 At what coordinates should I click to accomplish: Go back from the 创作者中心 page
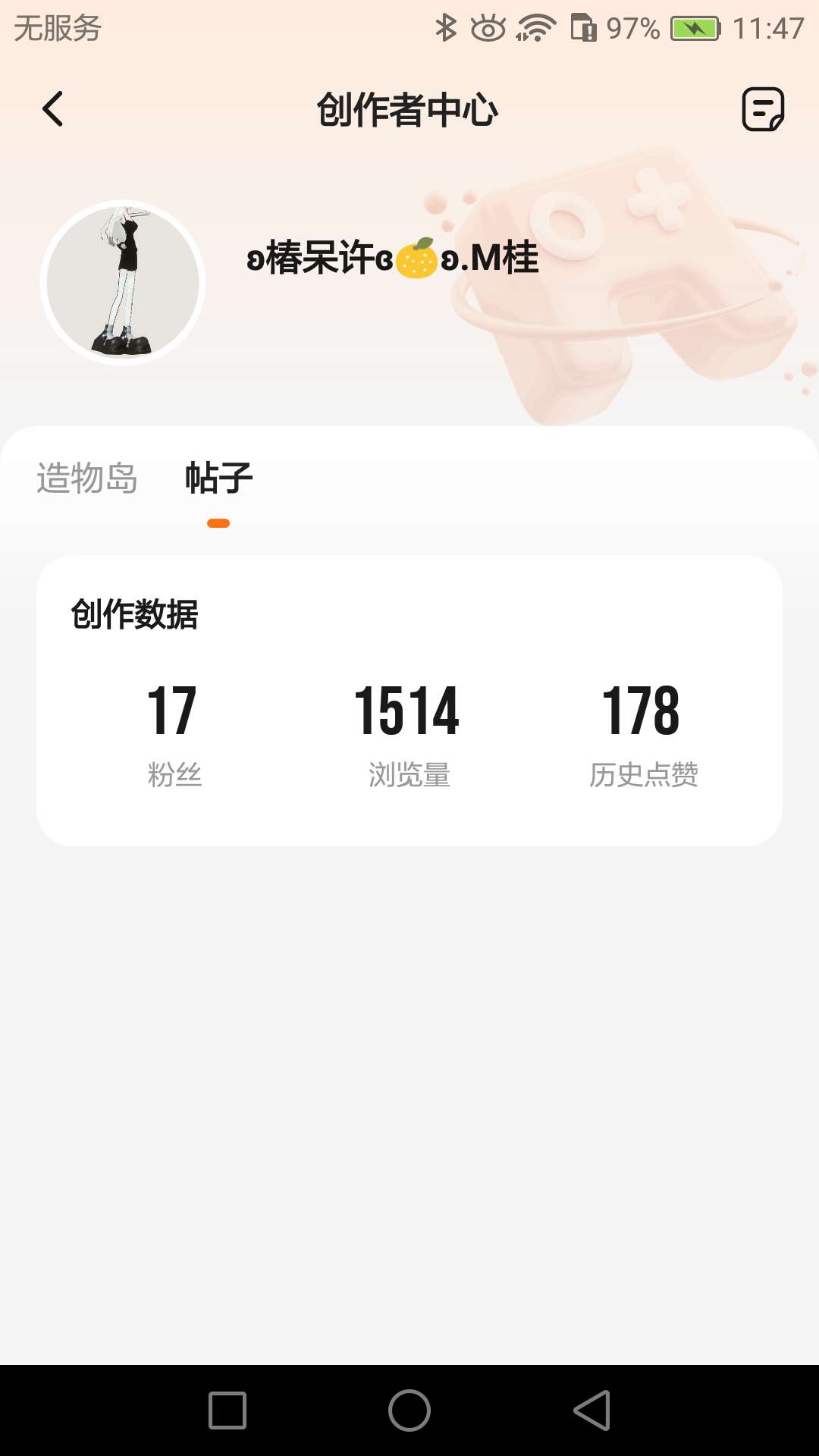click(x=52, y=109)
